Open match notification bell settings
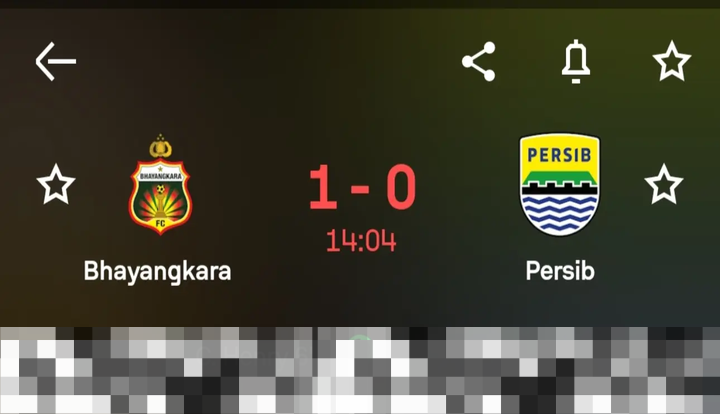 (575, 62)
